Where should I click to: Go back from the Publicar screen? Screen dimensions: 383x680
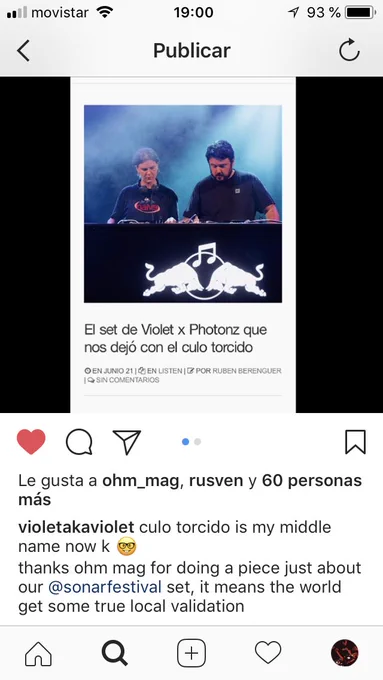[23, 50]
